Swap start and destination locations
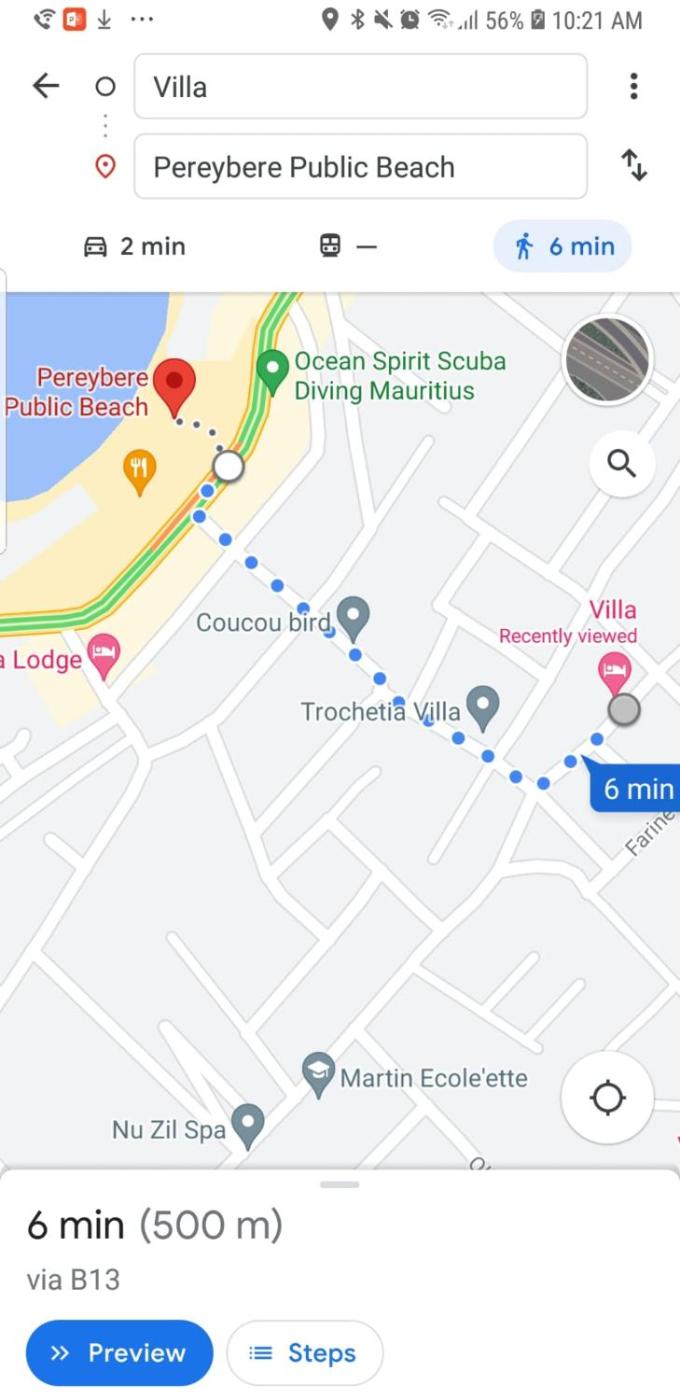Screen dimensions: 680x1400 [x=634, y=165]
